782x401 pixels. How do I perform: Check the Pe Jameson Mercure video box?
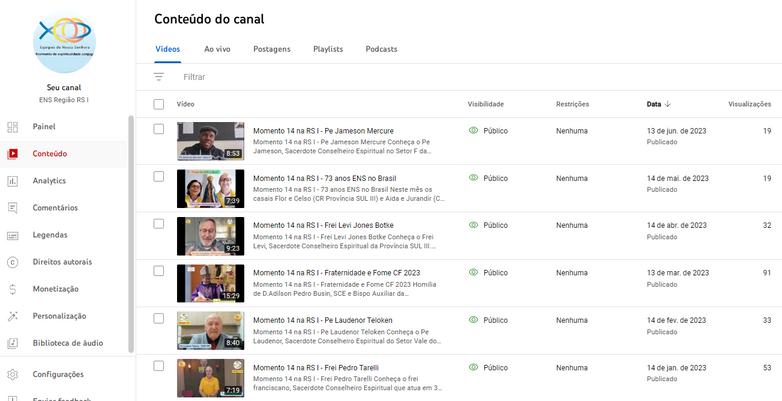pyautogui.click(x=159, y=130)
